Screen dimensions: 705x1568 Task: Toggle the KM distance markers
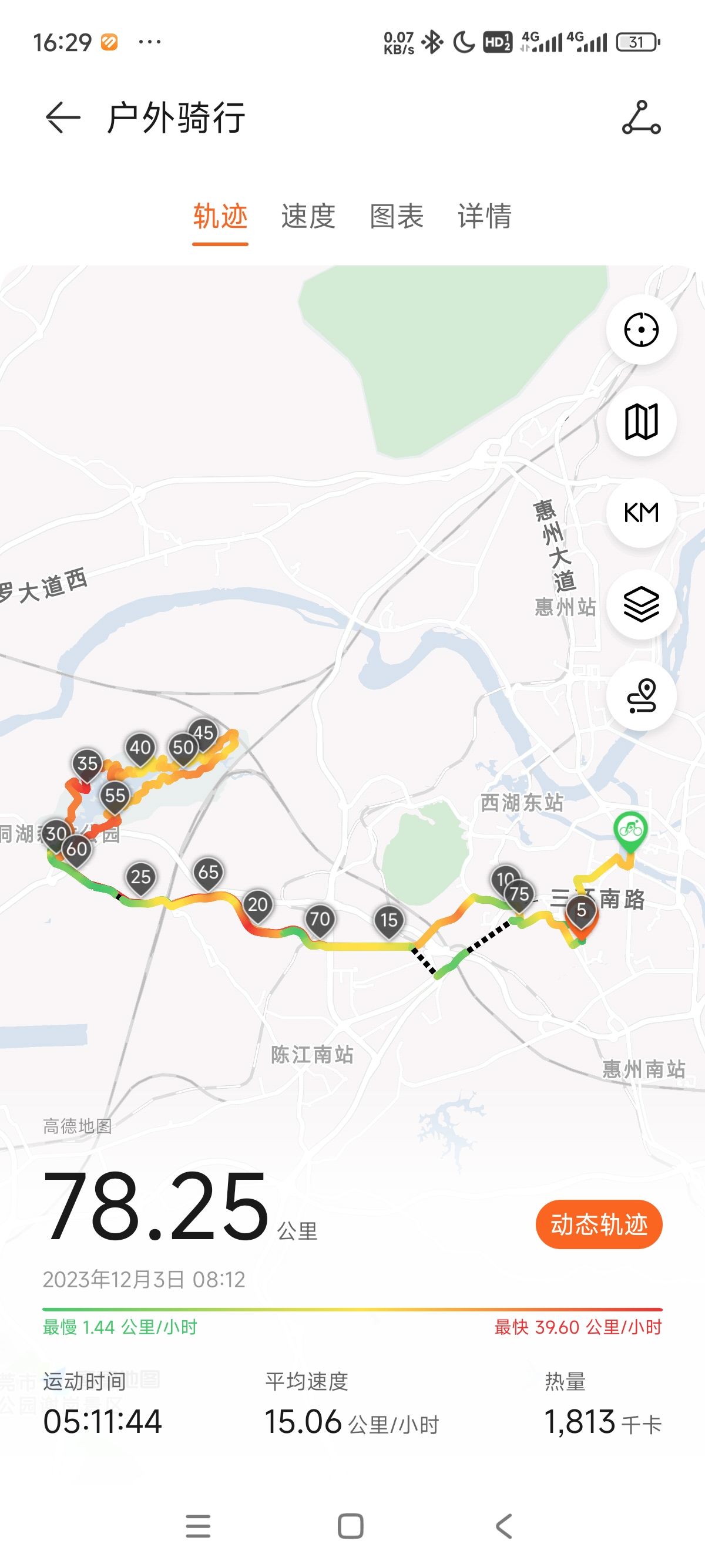641,513
